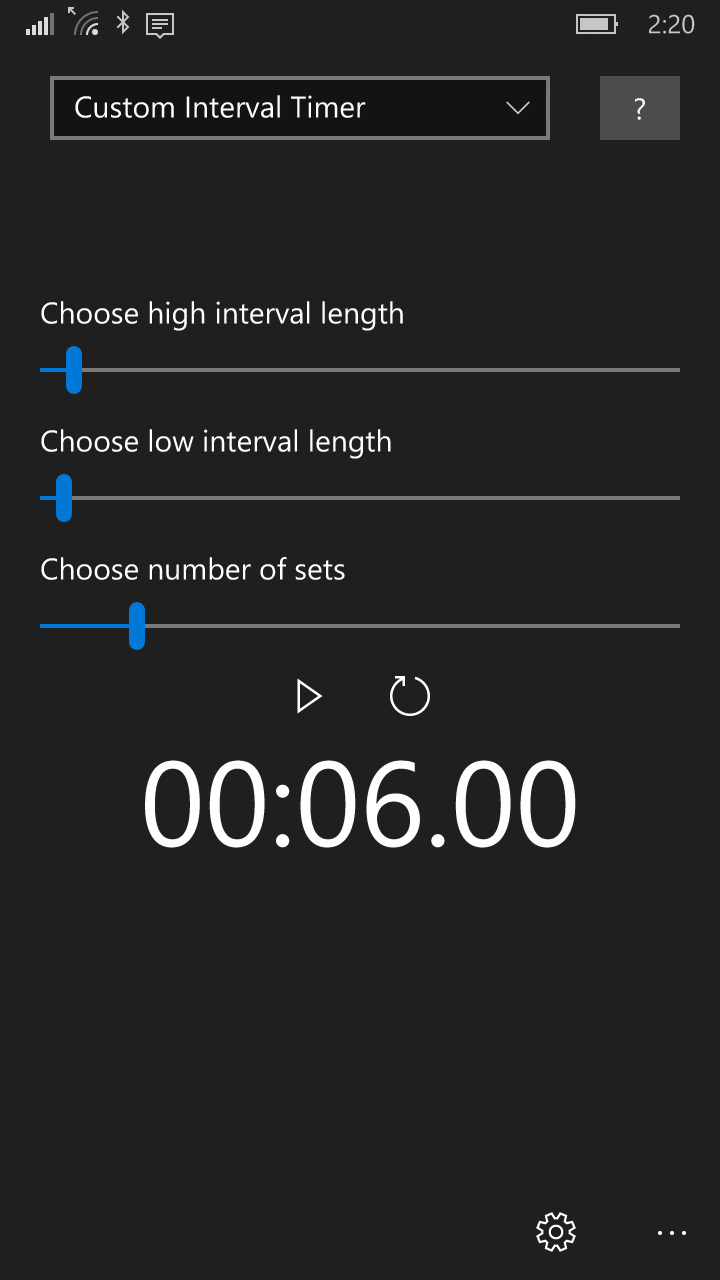Click the Bluetooth icon in the status bar

(122, 22)
